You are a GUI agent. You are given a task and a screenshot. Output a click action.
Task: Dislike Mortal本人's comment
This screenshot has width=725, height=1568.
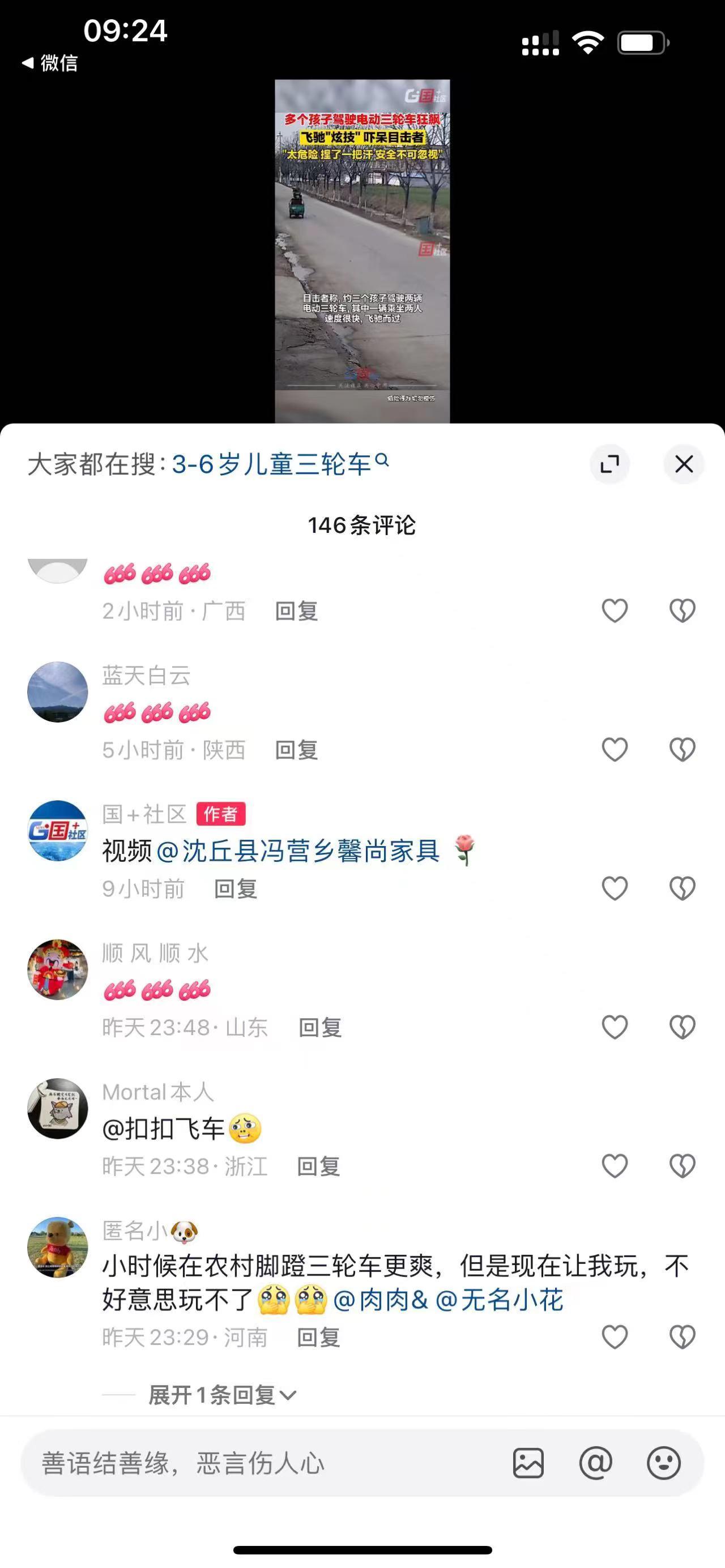point(682,1167)
